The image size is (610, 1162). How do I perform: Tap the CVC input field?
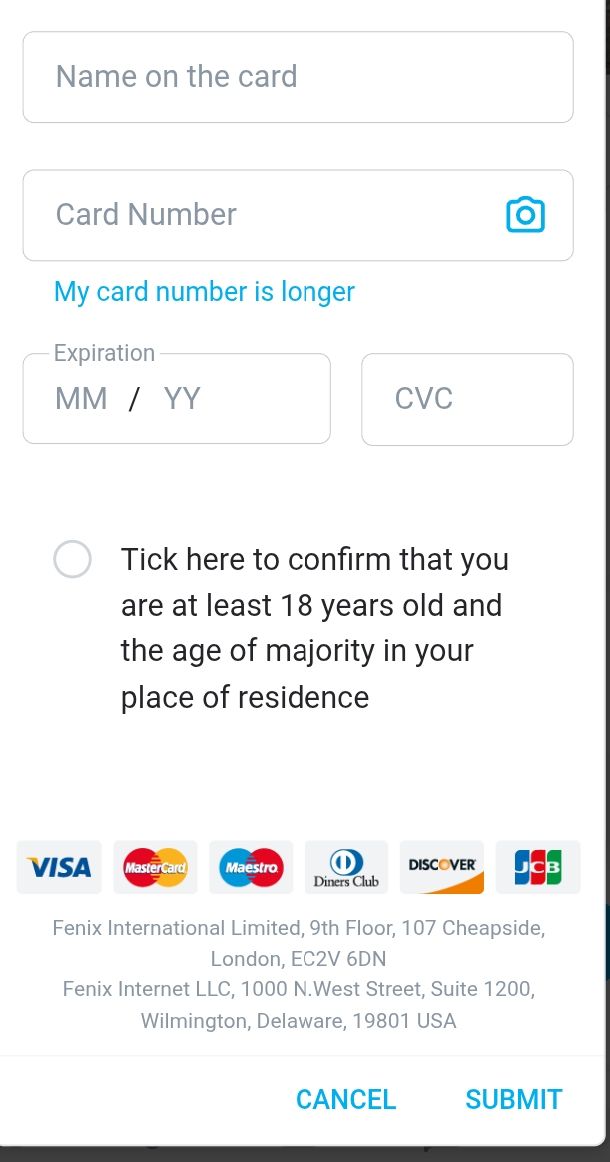click(466, 399)
